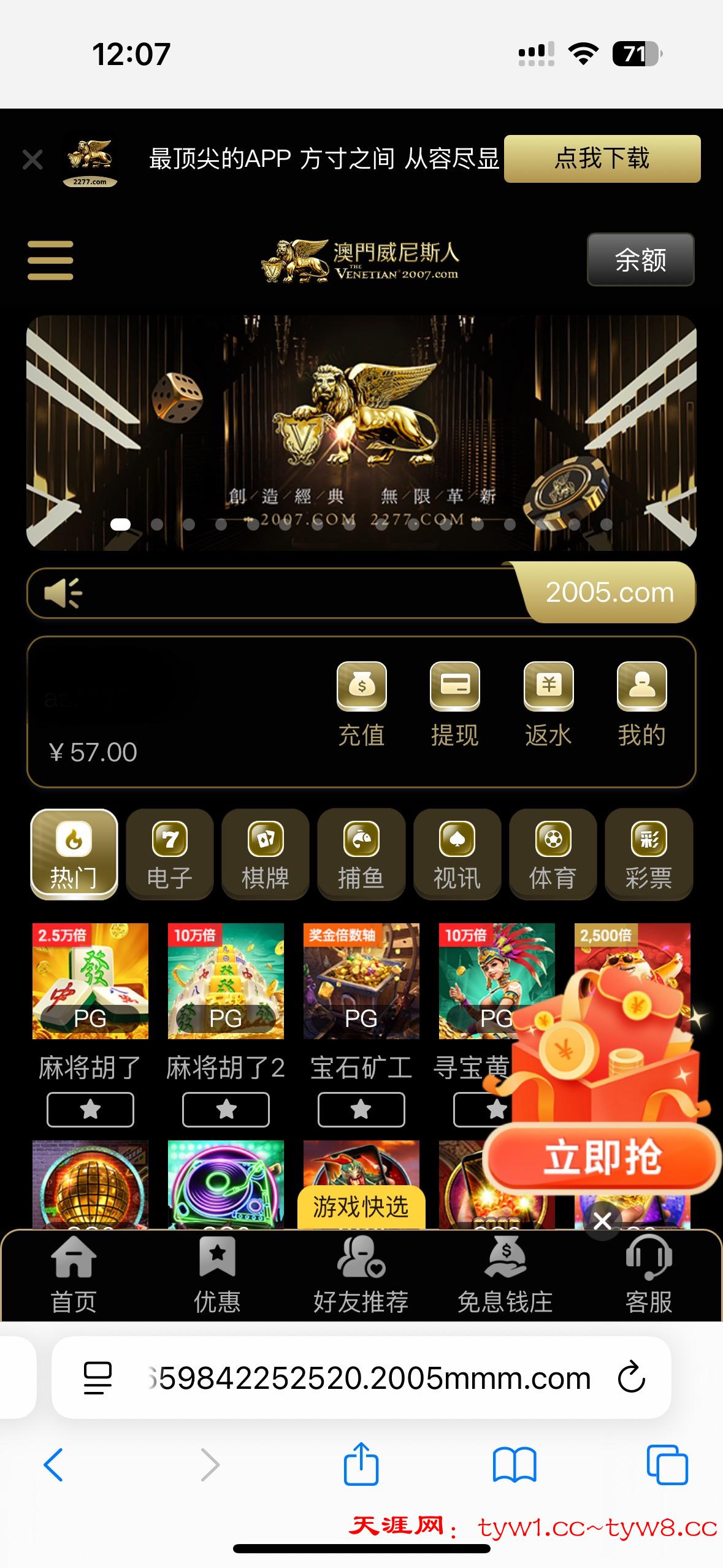Open the 提现 withdrawal option
The image size is (723, 1568).
pyautogui.click(x=454, y=704)
